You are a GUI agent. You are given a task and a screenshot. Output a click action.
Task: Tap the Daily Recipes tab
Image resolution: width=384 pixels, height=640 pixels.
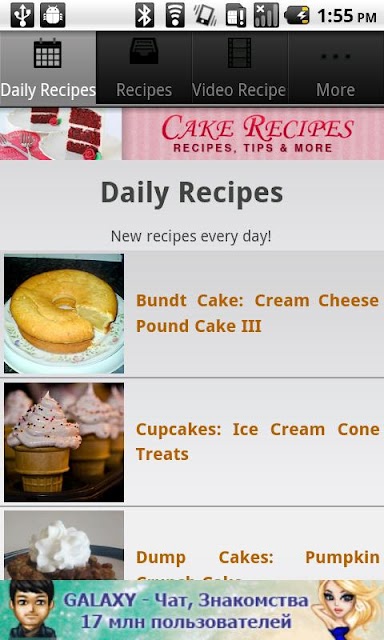coord(48,68)
